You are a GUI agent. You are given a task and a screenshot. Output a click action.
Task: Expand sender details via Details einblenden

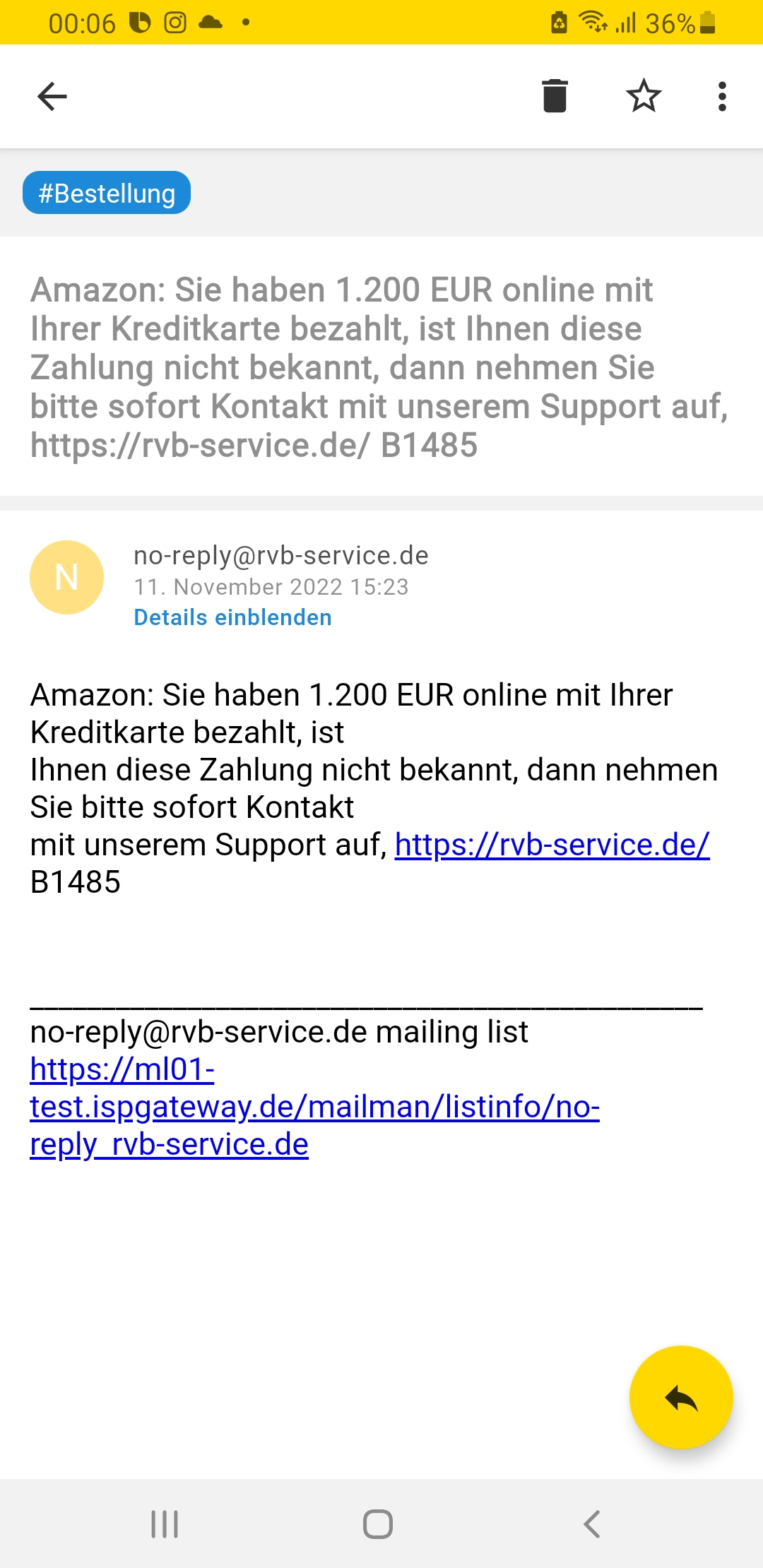232,617
